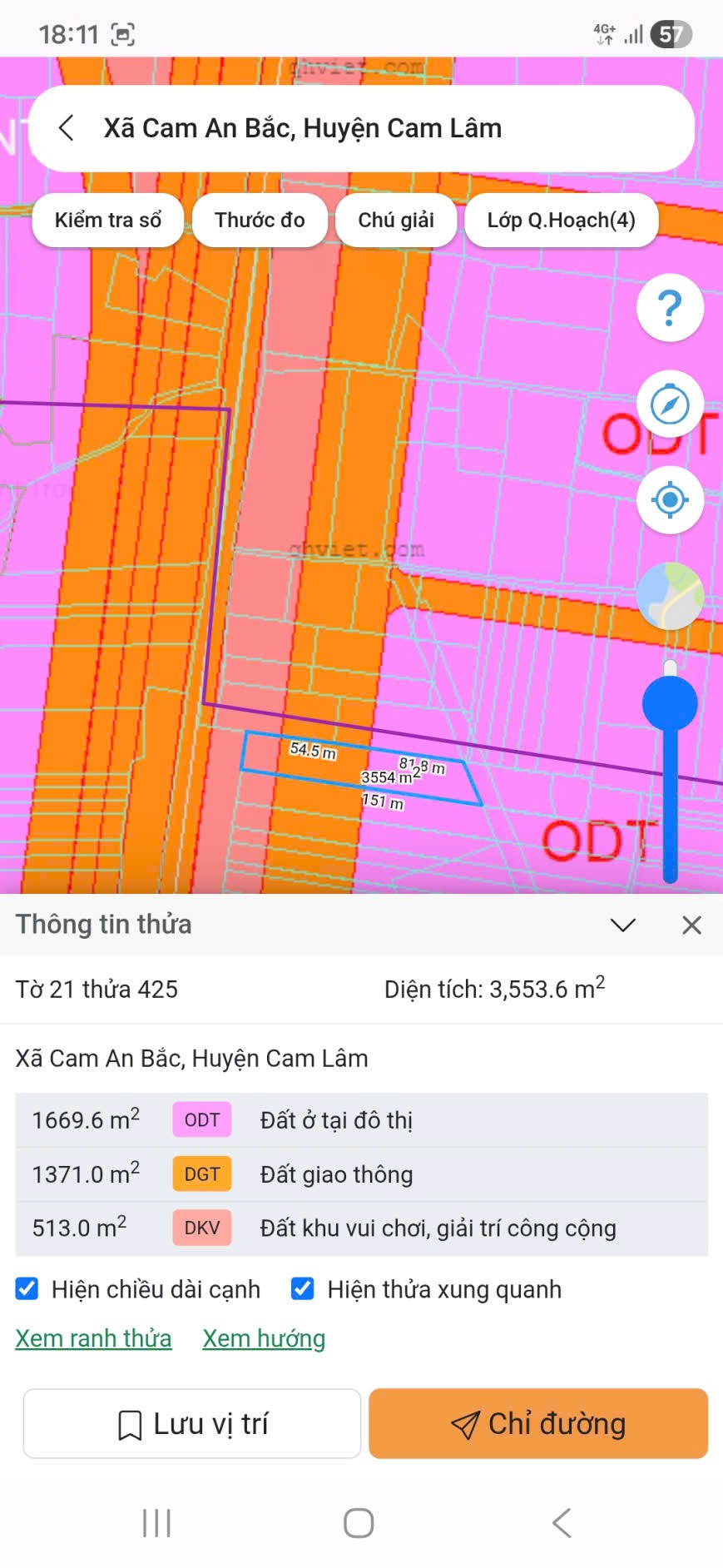Viewport: 723px width, 1568px height.
Task: Switch map type via the map thumbnail
Action: tap(670, 596)
